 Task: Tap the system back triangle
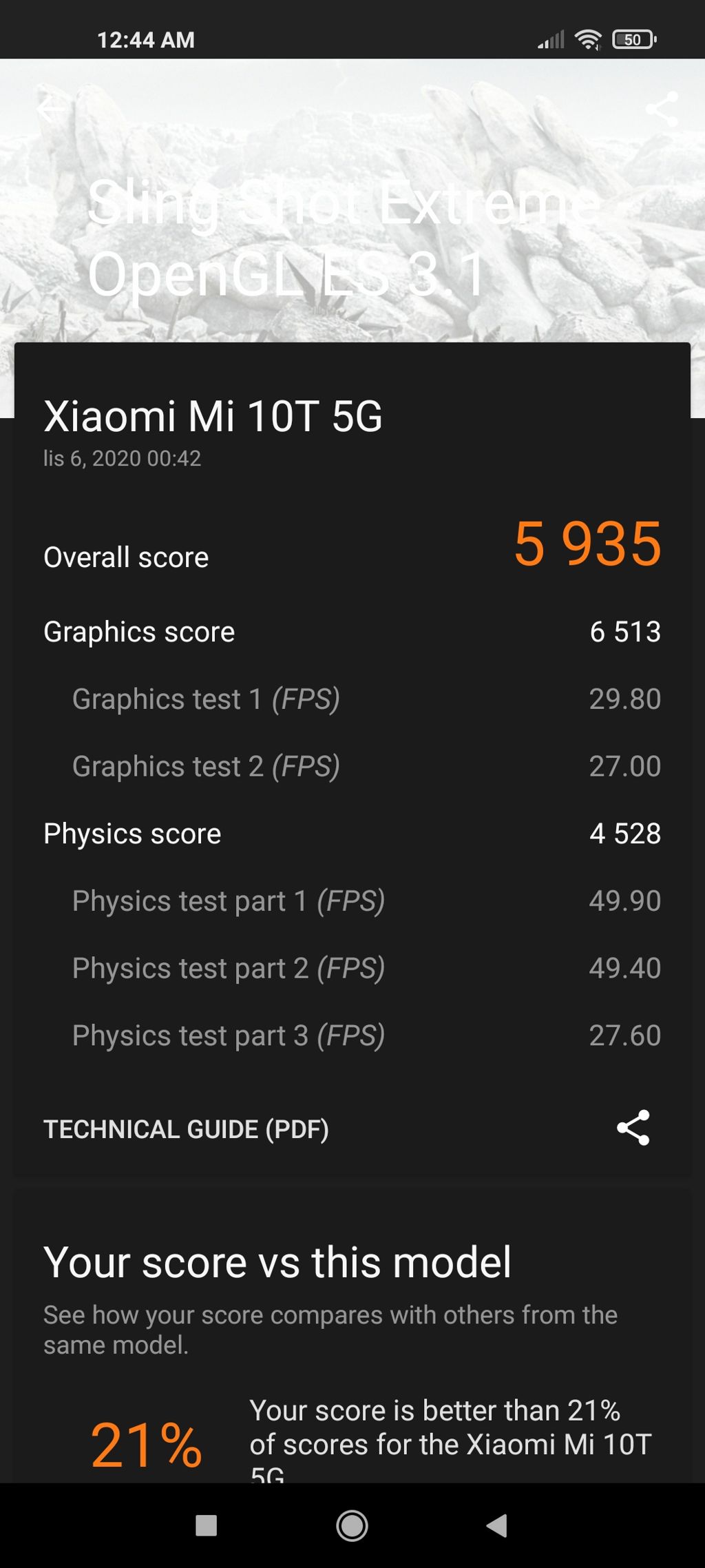tap(497, 1525)
